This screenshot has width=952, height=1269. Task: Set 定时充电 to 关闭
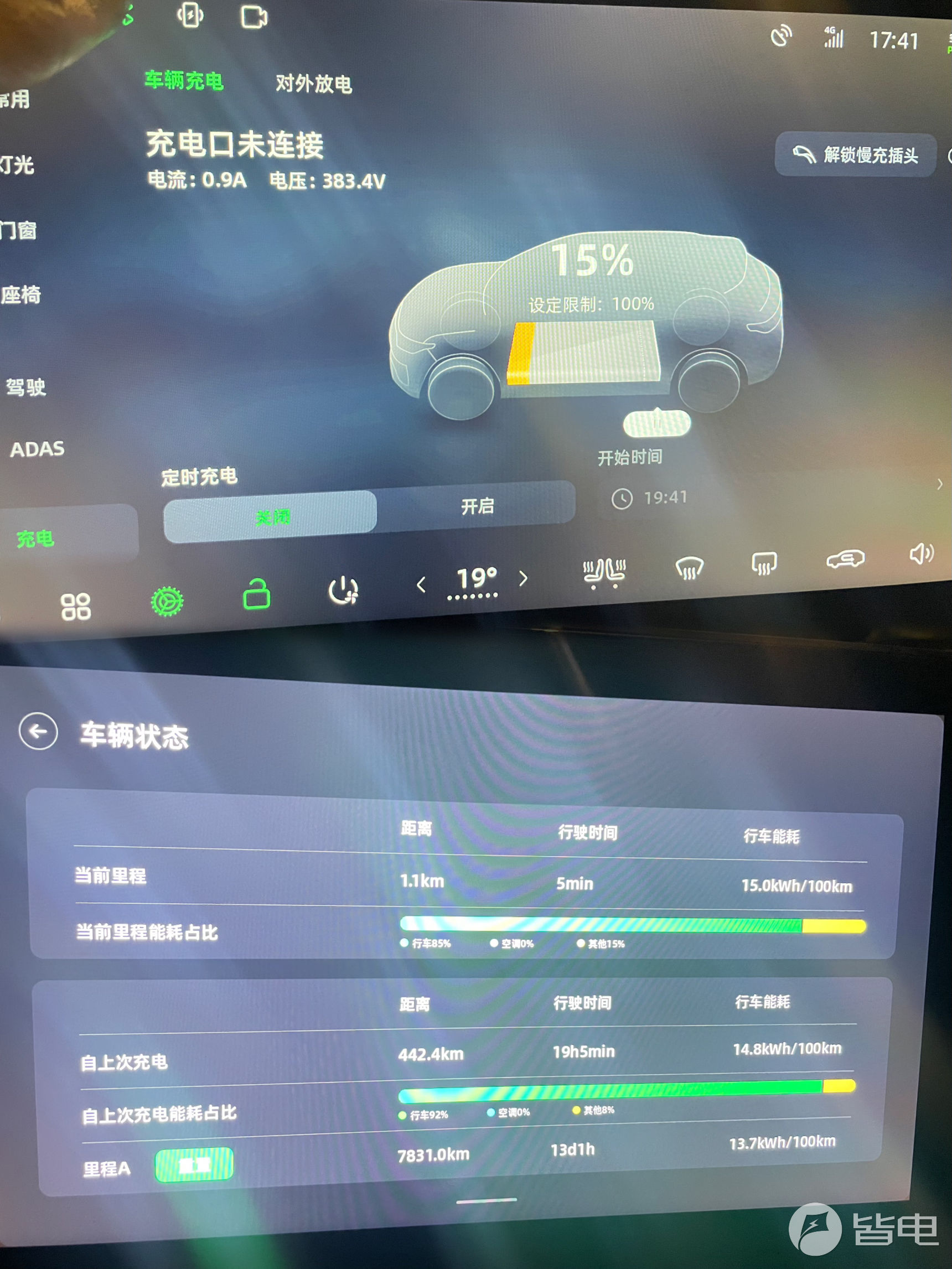pyautogui.click(x=272, y=517)
